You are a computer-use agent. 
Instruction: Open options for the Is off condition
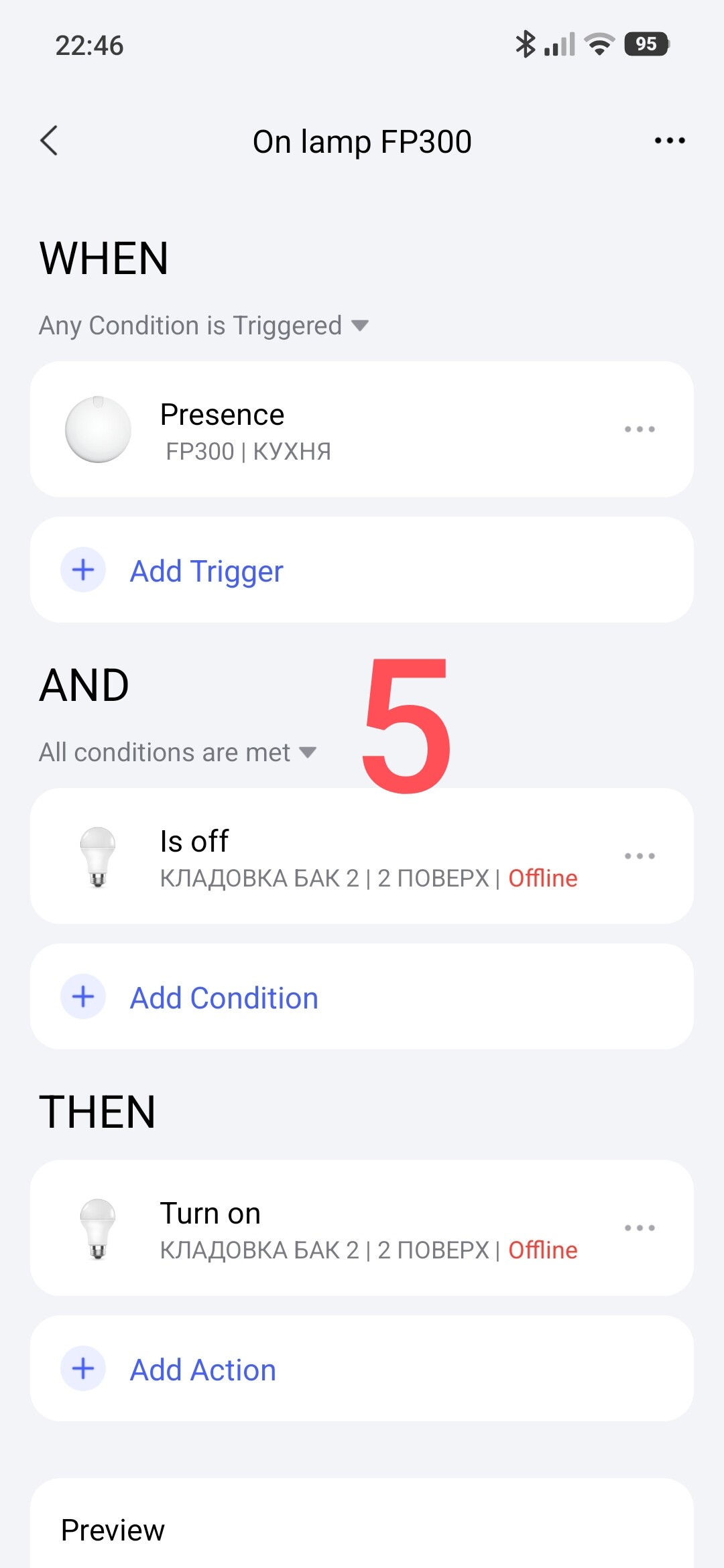(x=639, y=856)
